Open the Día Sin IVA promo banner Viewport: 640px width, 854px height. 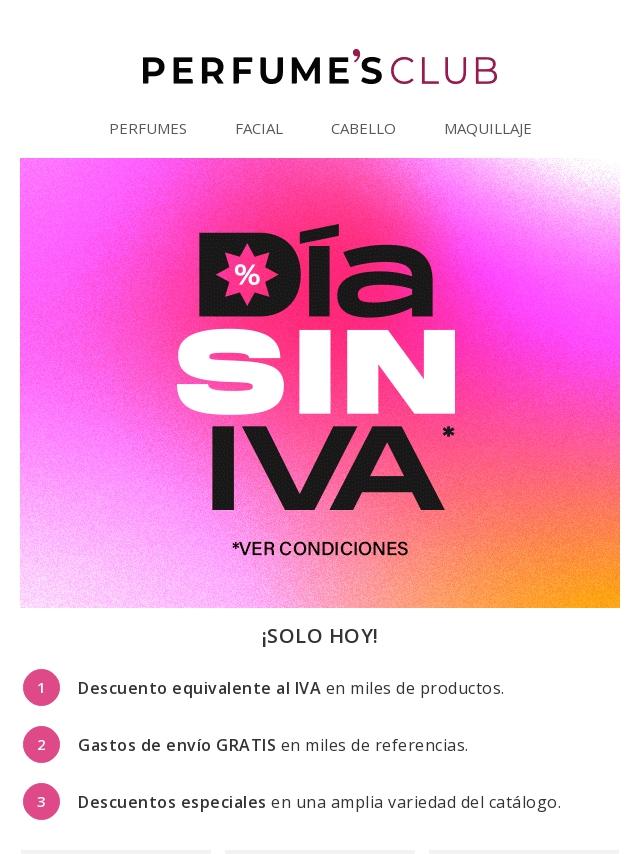[320, 382]
